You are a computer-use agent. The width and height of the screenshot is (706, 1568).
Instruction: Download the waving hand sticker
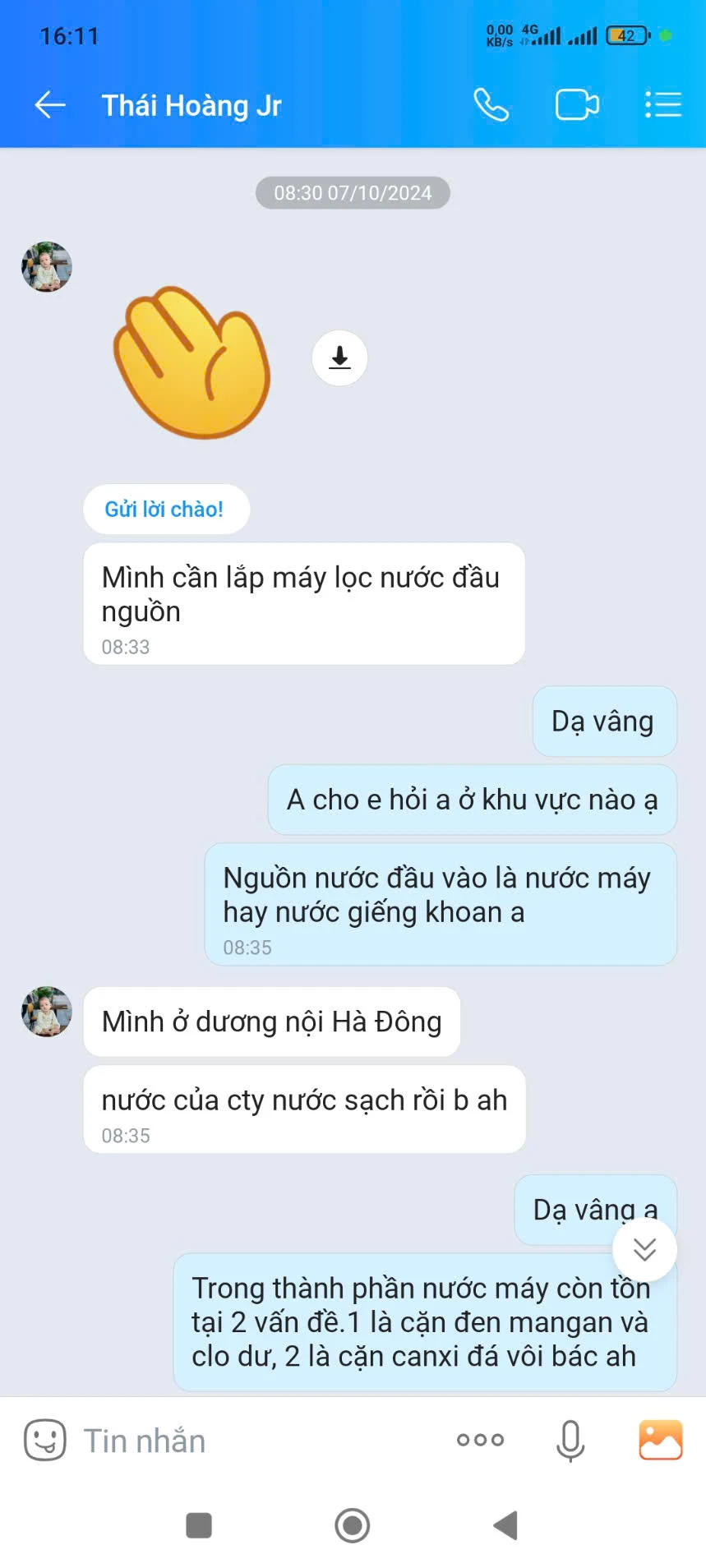339,357
